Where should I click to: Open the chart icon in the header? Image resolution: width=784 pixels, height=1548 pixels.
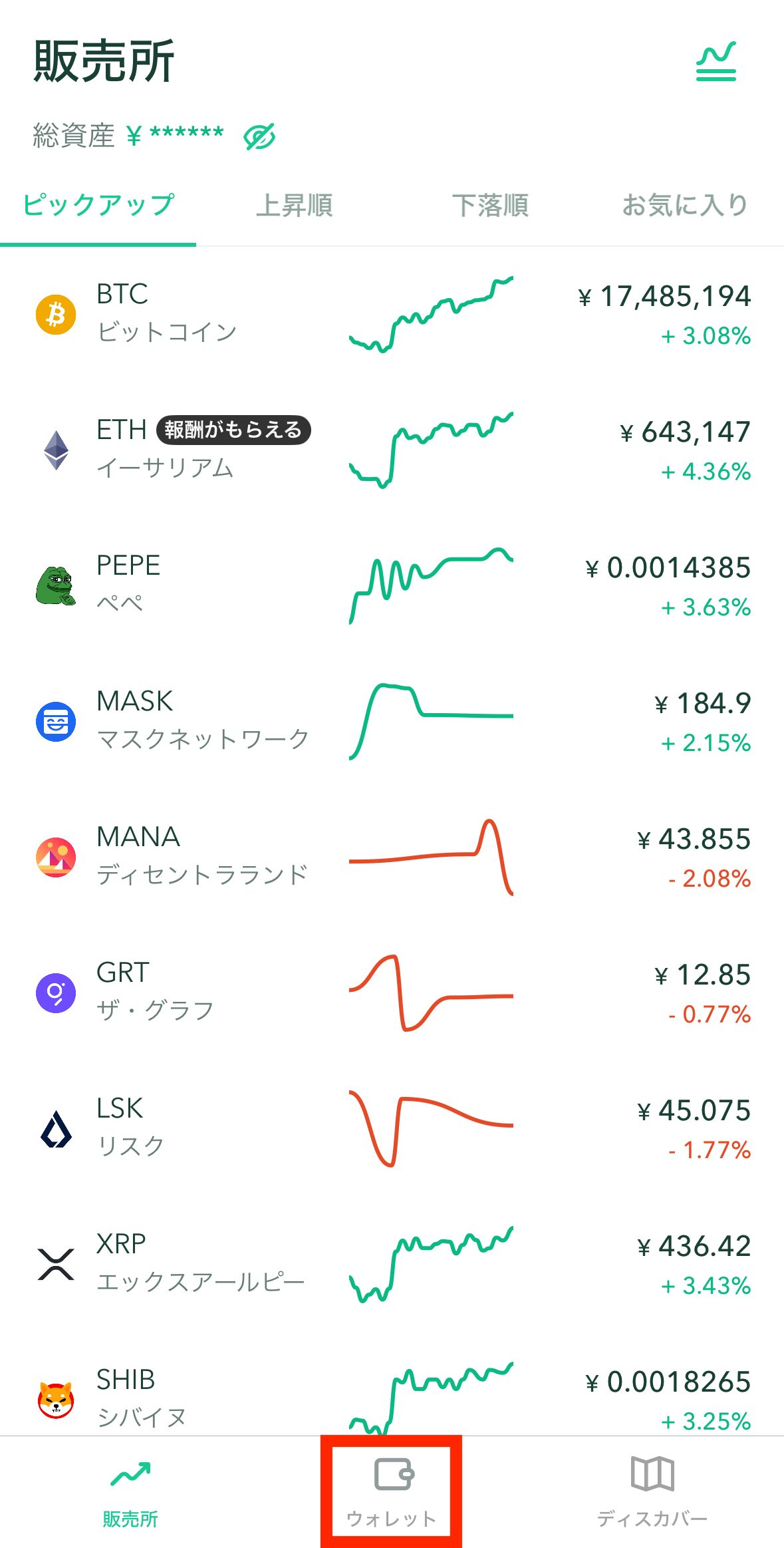[716, 61]
